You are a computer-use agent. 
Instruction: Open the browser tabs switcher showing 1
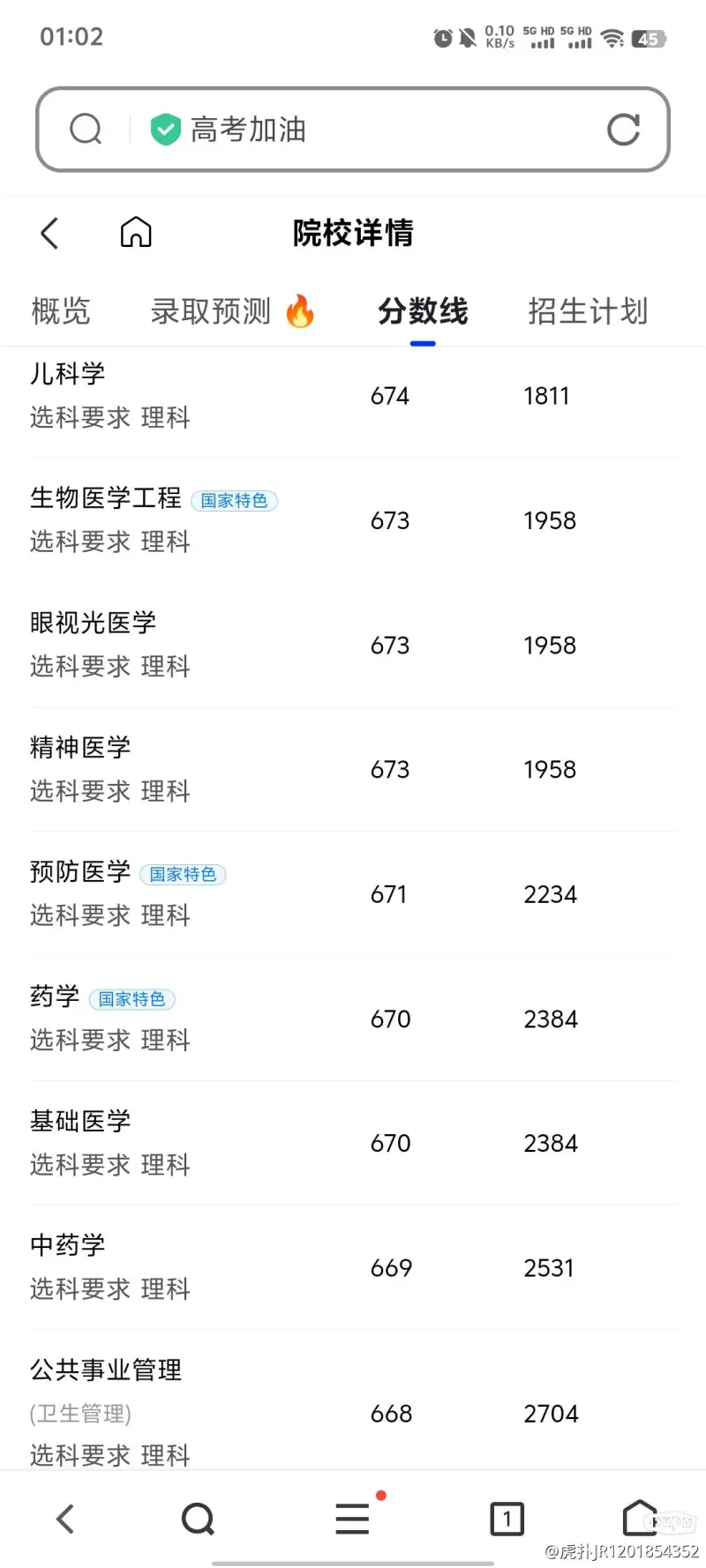pyautogui.click(x=507, y=1519)
